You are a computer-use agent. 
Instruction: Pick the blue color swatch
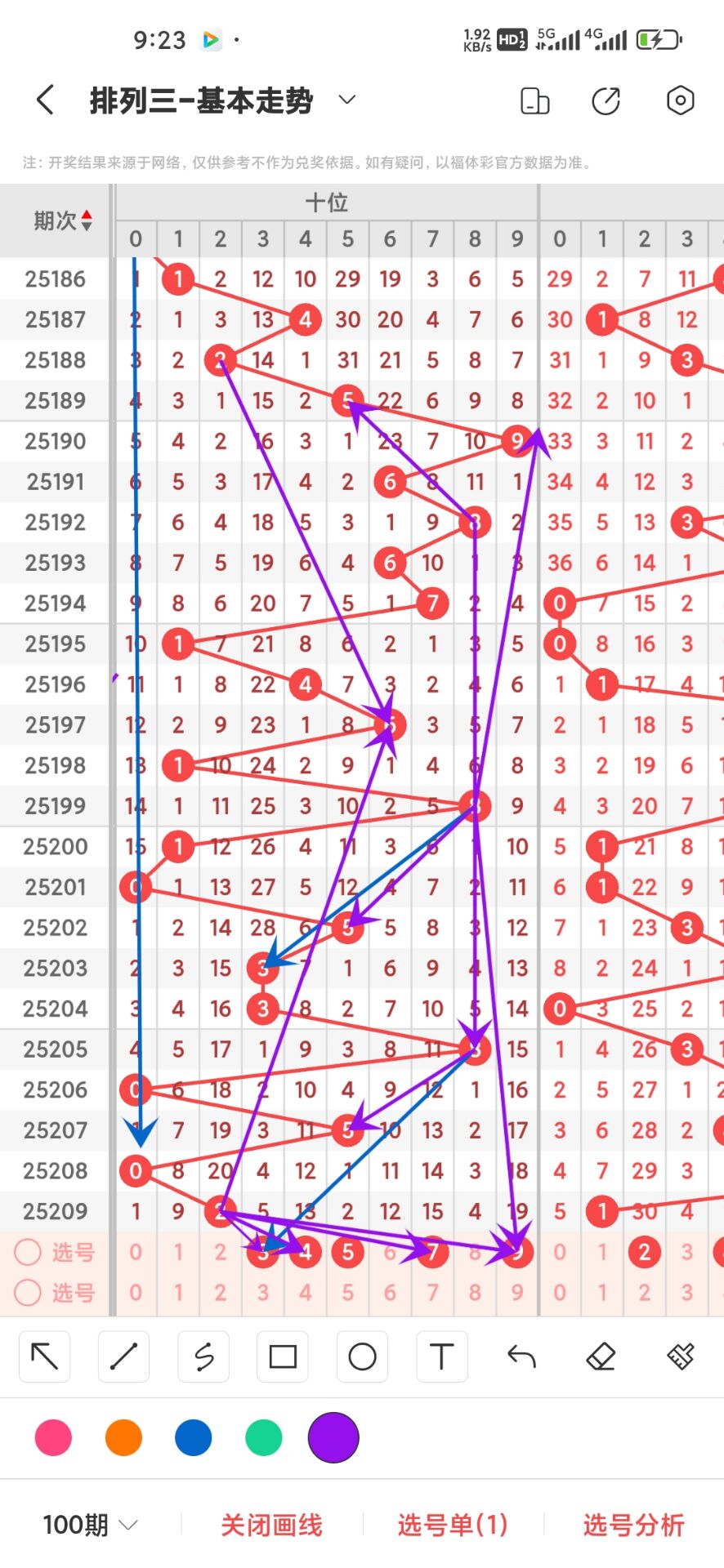pyautogui.click(x=194, y=1437)
